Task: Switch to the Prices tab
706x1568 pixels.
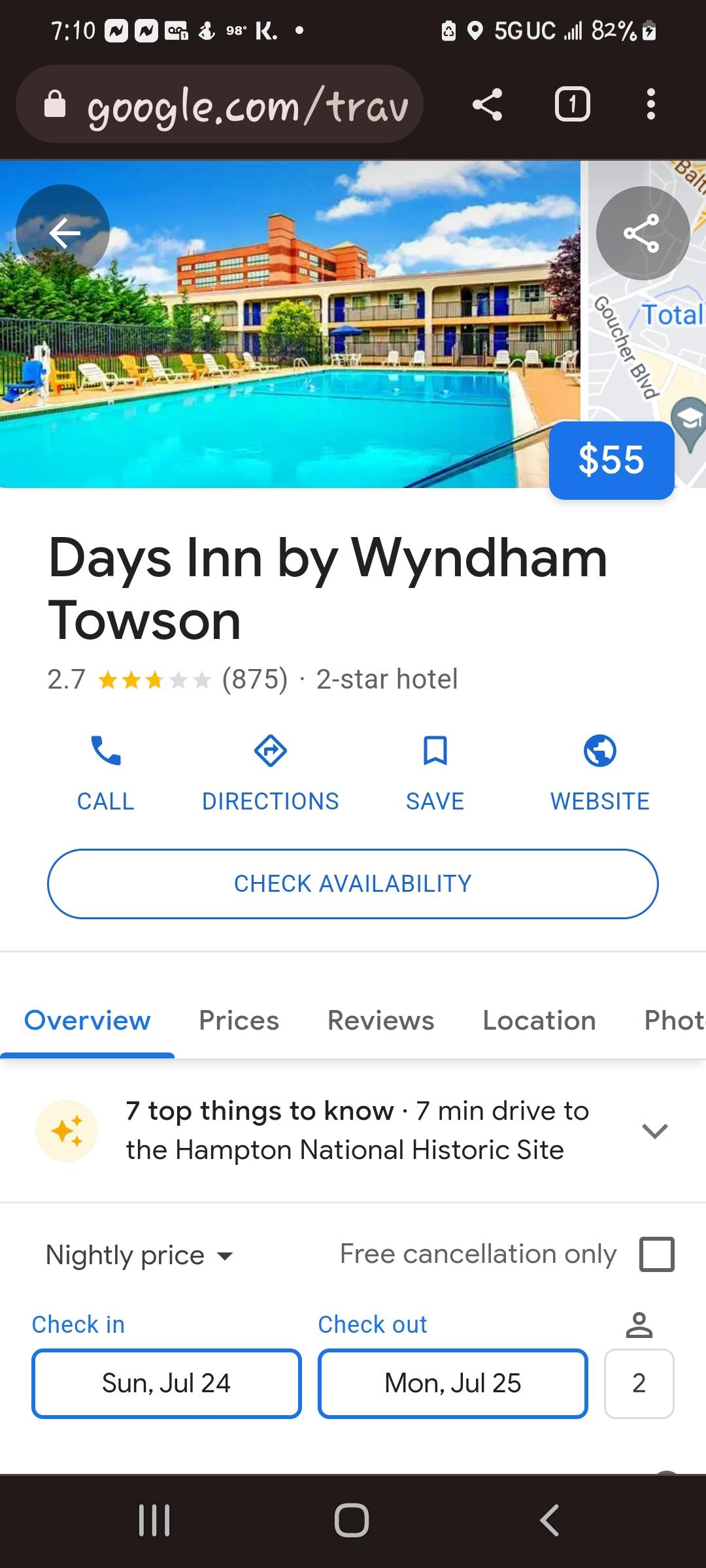Action: tap(239, 1021)
